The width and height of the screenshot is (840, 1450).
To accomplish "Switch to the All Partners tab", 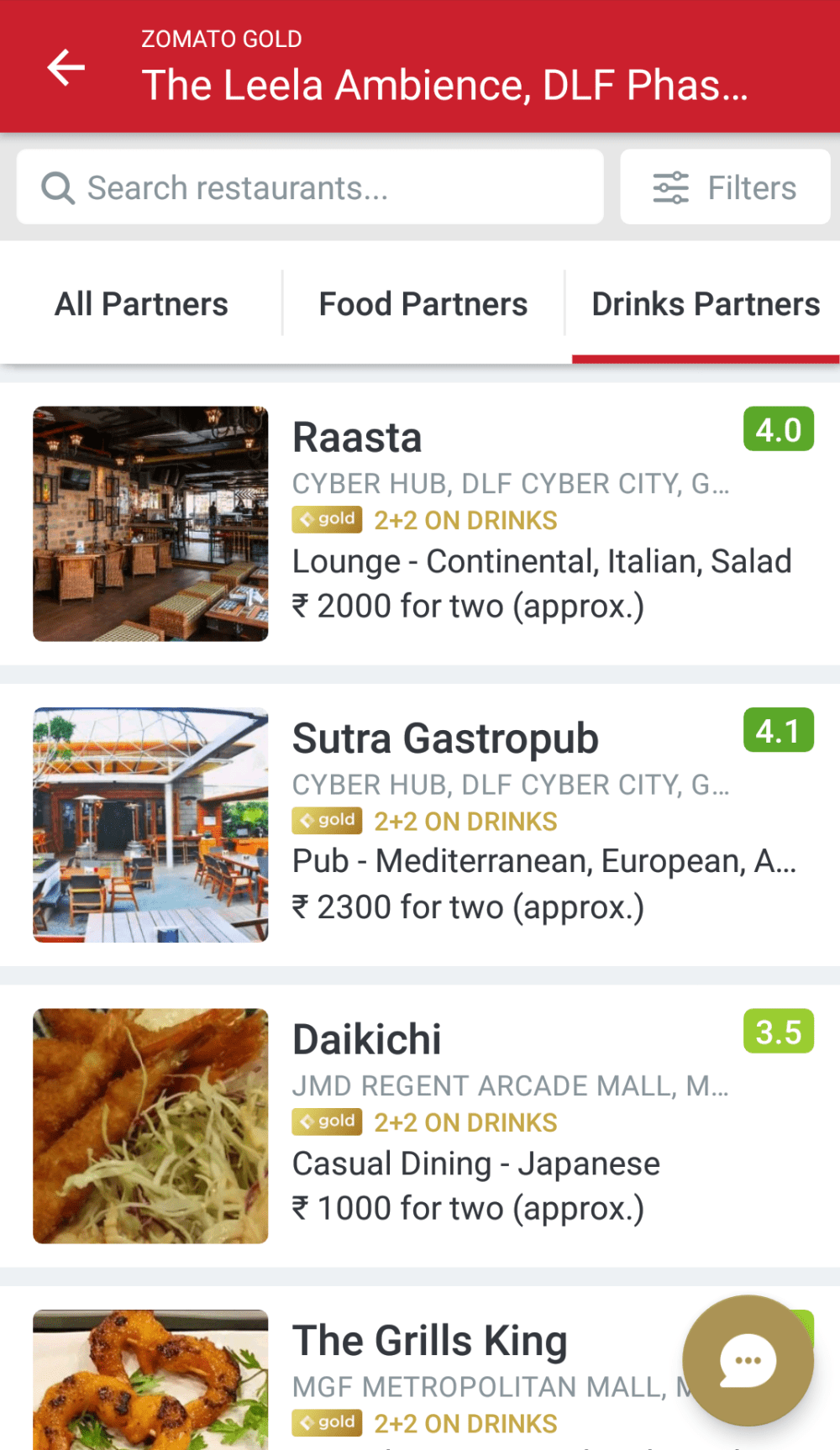I will (x=141, y=304).
